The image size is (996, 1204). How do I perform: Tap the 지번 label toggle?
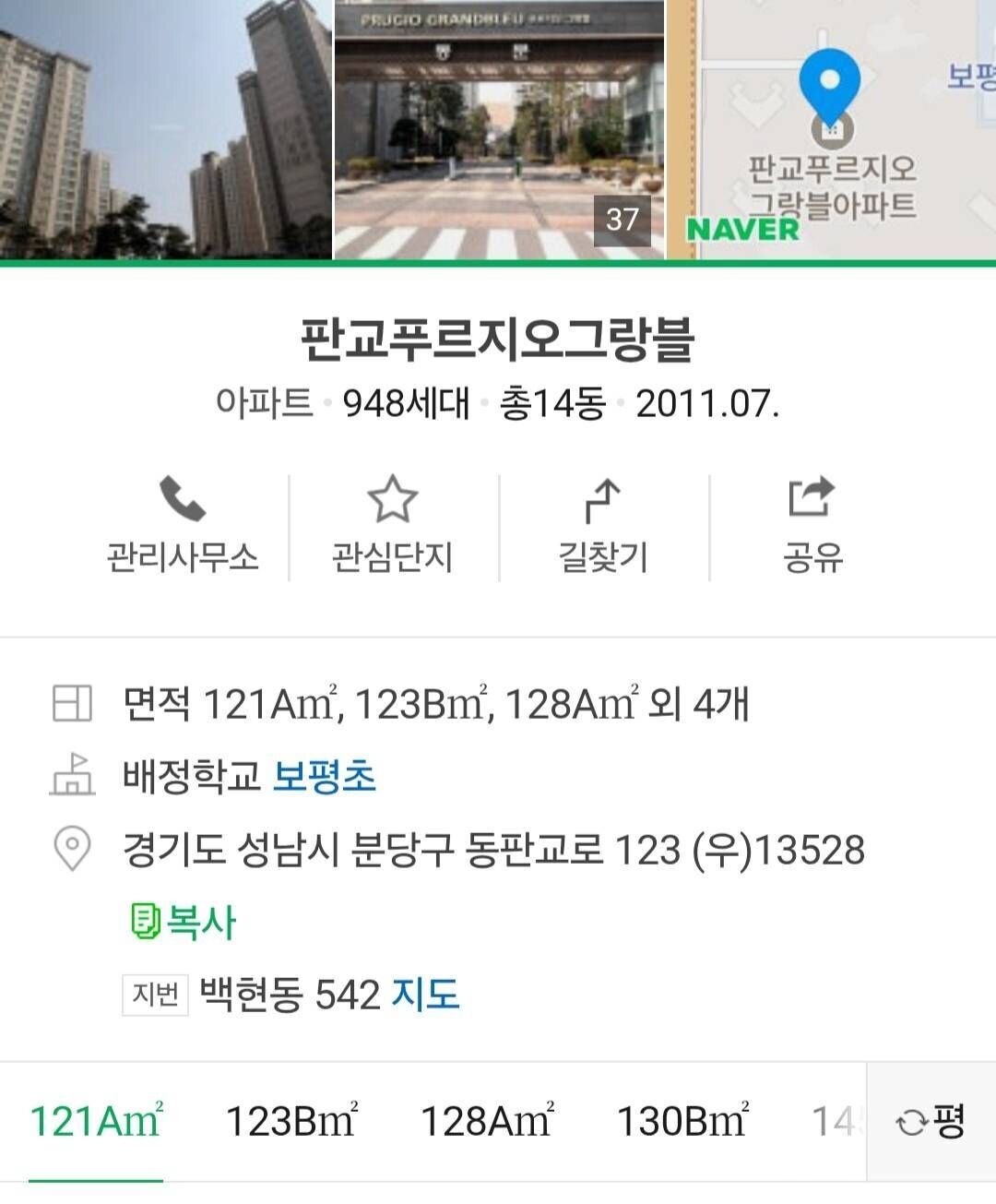[153, 995]
